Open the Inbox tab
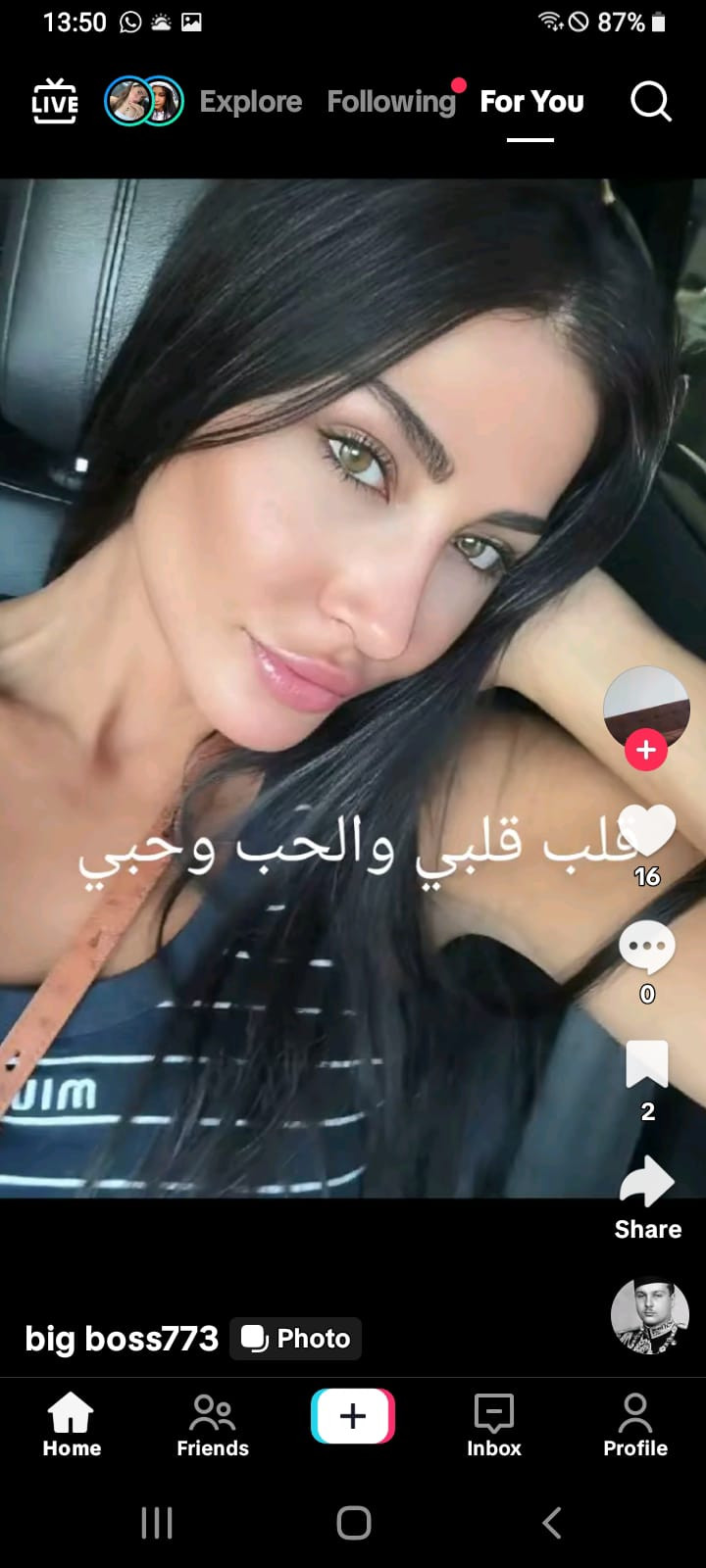 (494, 1426)
